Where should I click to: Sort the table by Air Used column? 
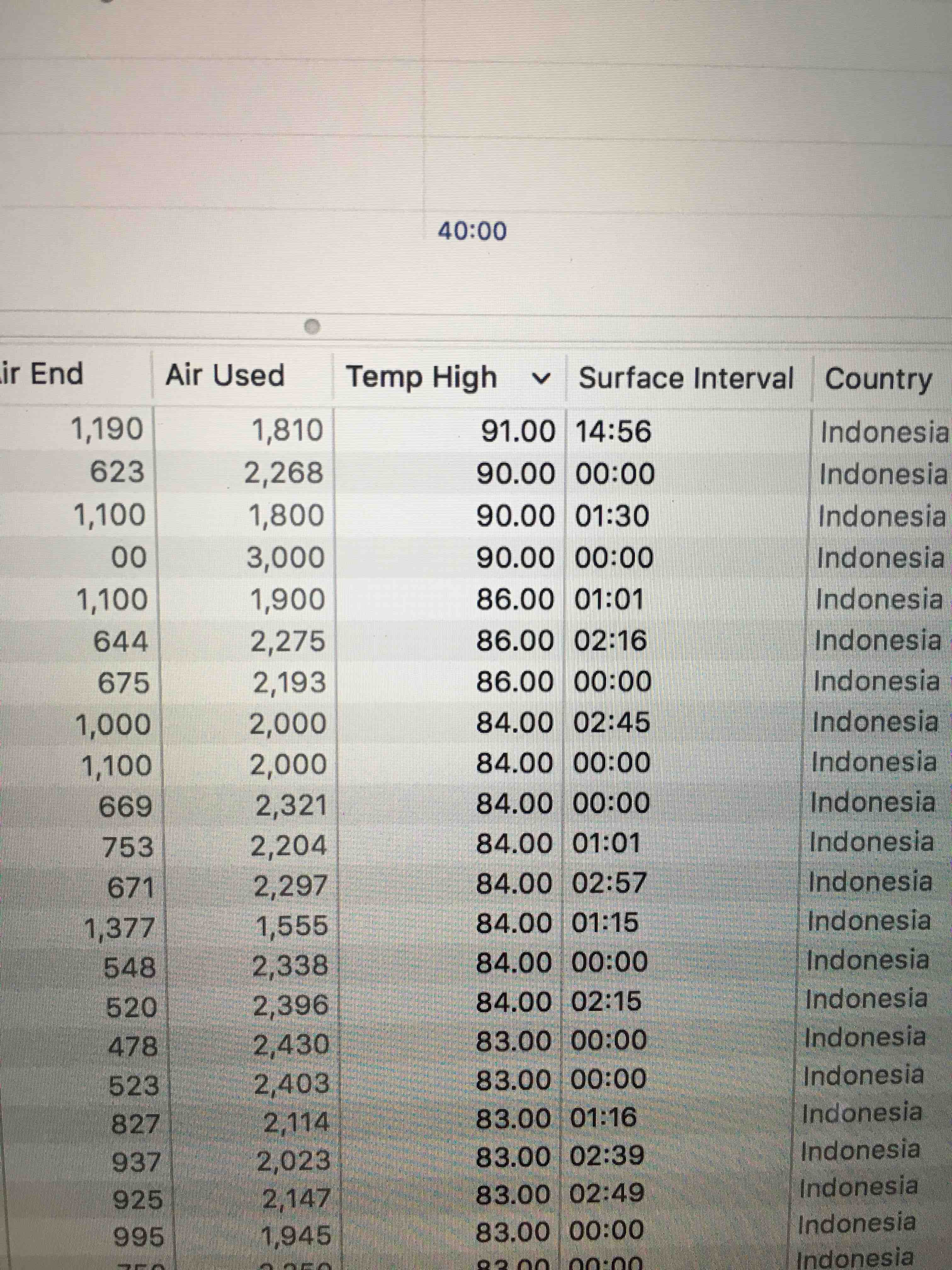[225, 376]
